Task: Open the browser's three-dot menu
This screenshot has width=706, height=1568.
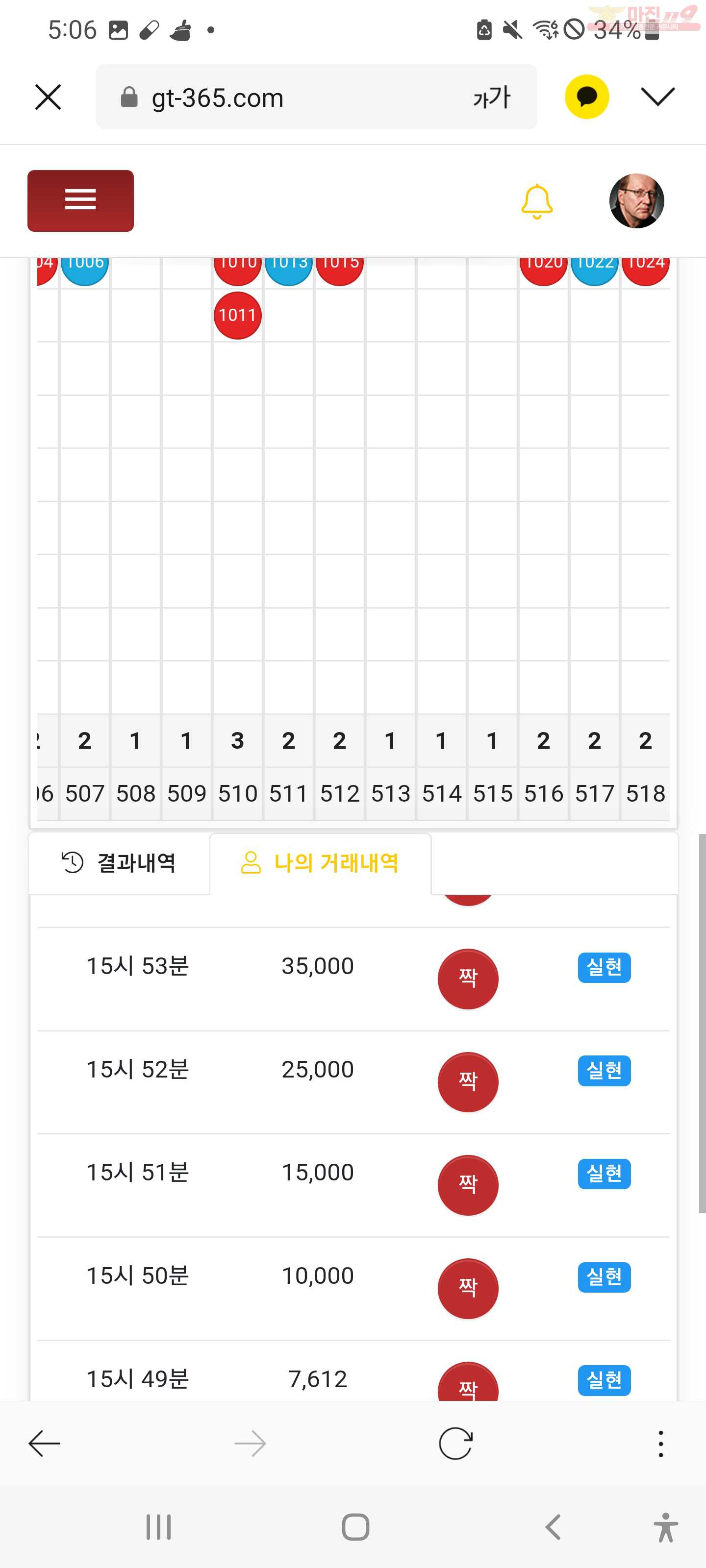Action: coord(660,1443)
